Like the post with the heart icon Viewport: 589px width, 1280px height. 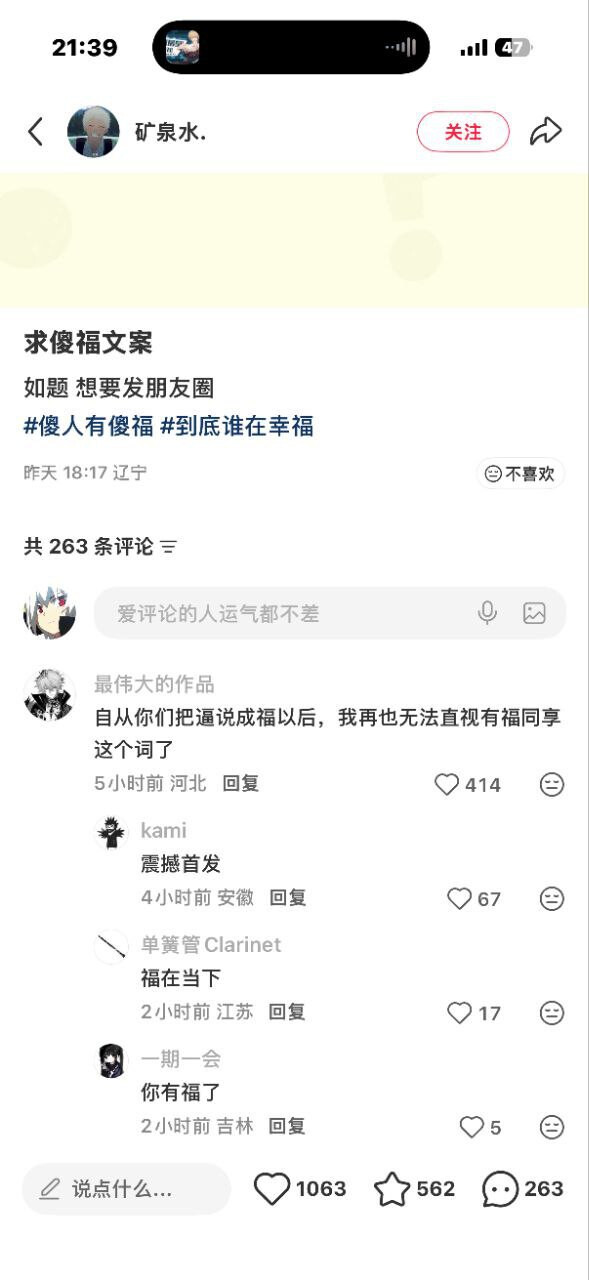pos(272,1189)
